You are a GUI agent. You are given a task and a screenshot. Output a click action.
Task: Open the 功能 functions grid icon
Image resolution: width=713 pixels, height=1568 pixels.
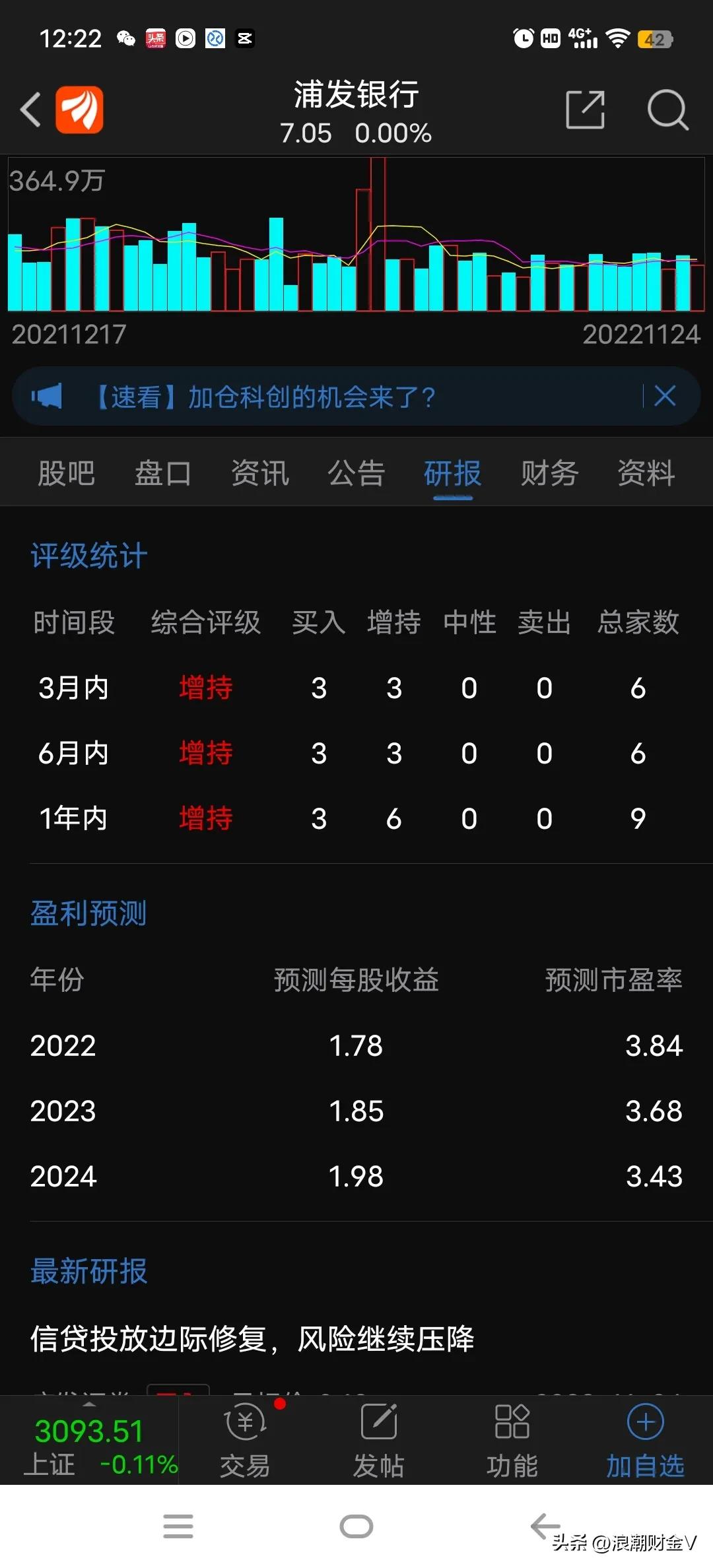coord(512,1439)
